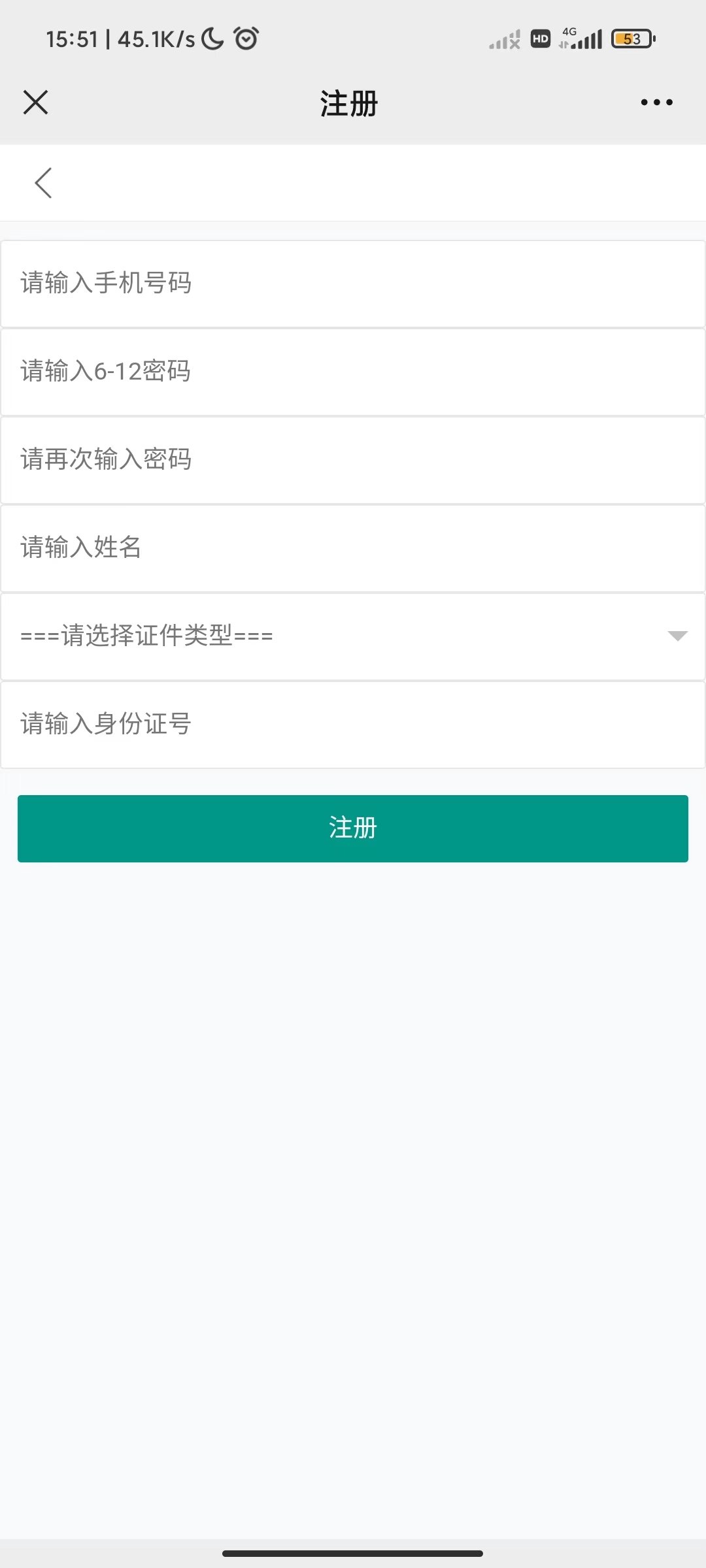
Task: Click the 请输入身份证号 ID number field
Action: pos(353,725)
